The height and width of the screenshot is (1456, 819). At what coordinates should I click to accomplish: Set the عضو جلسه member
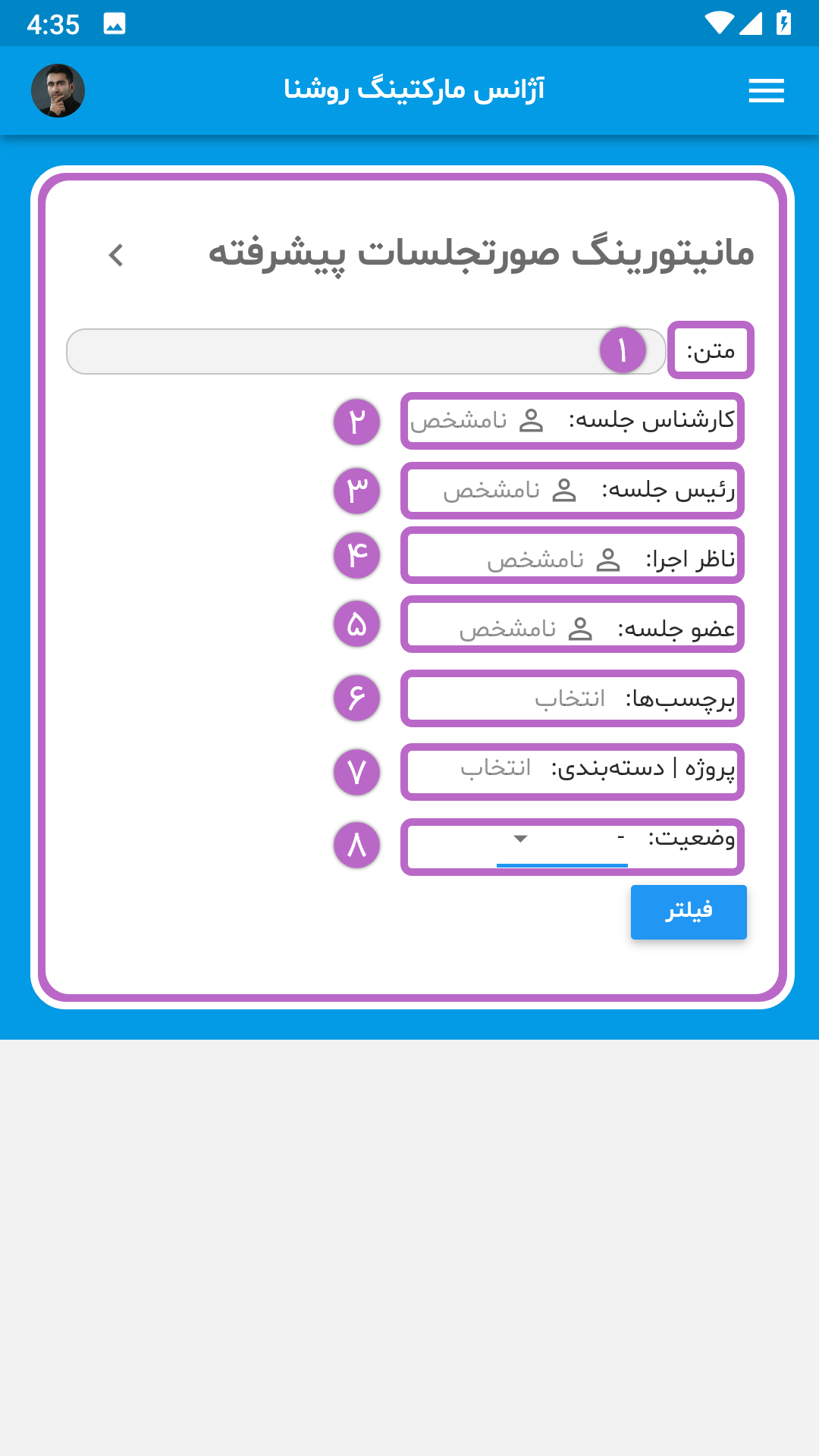(x=526, y=629)
